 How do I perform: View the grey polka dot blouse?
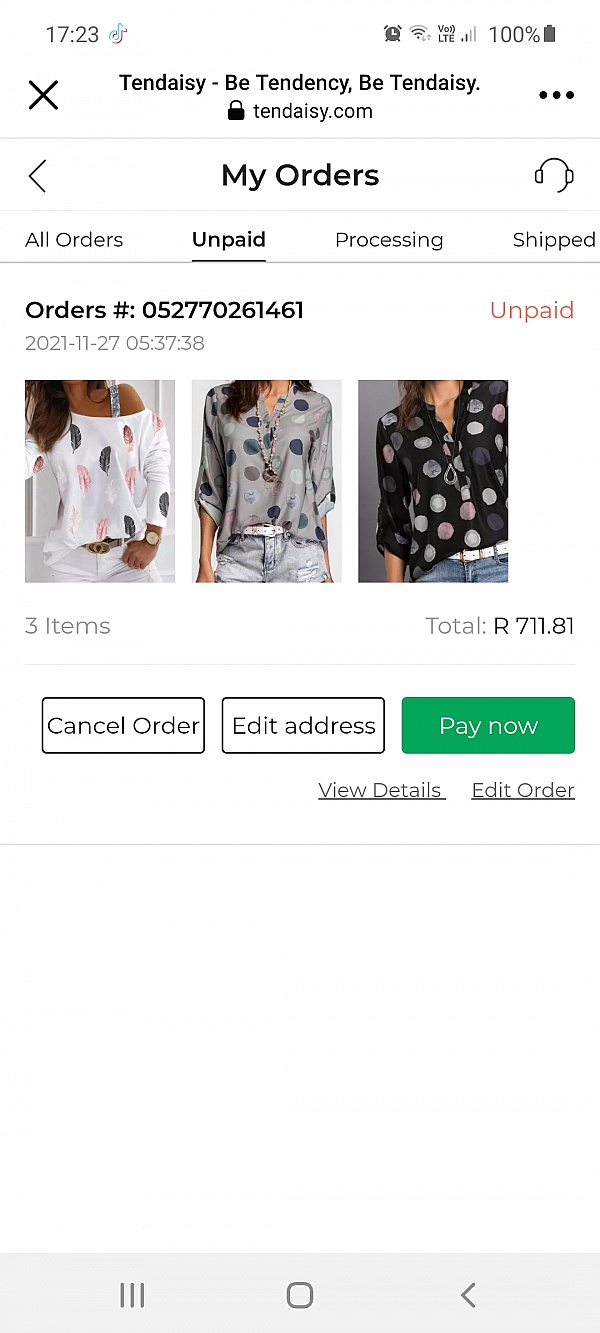[267, 481]
